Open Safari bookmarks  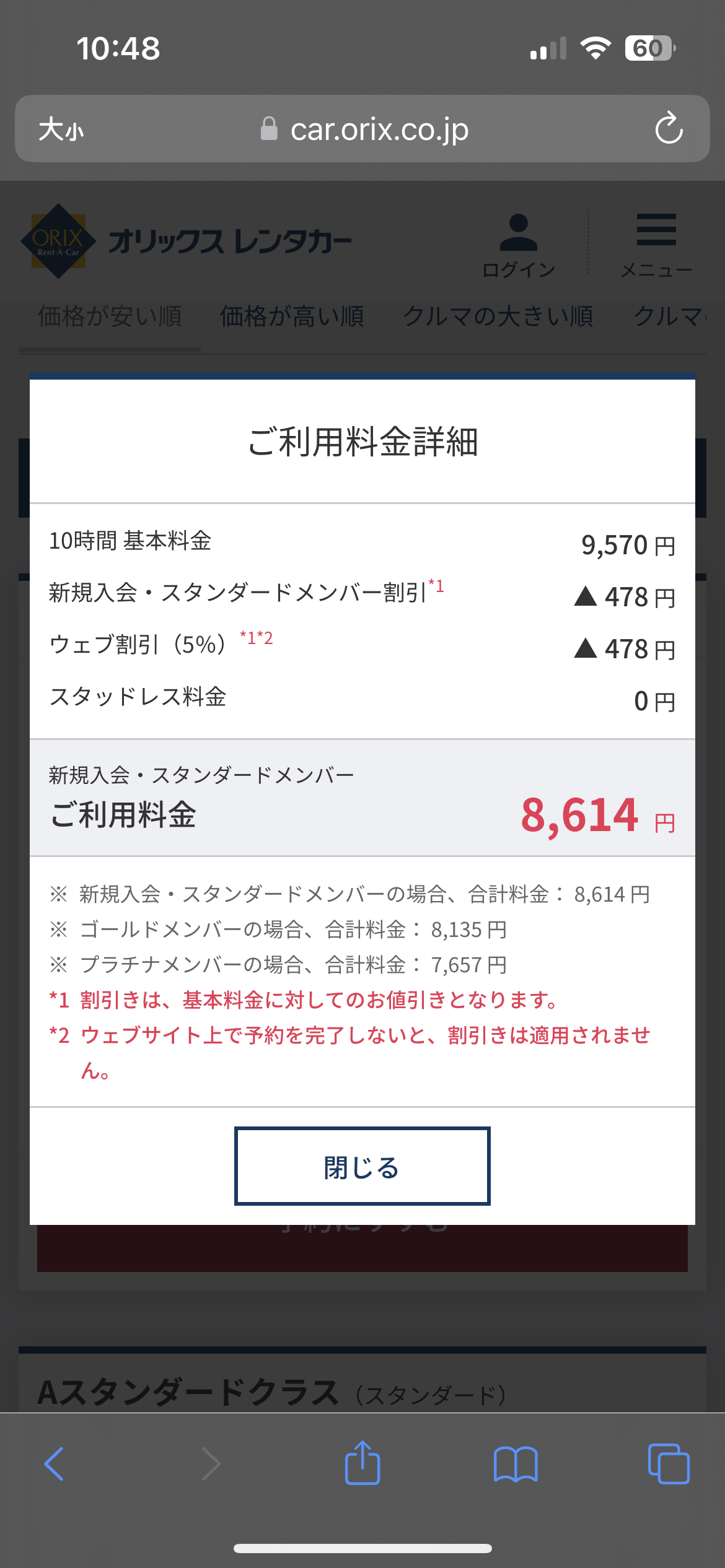[x=516, y=1464]
